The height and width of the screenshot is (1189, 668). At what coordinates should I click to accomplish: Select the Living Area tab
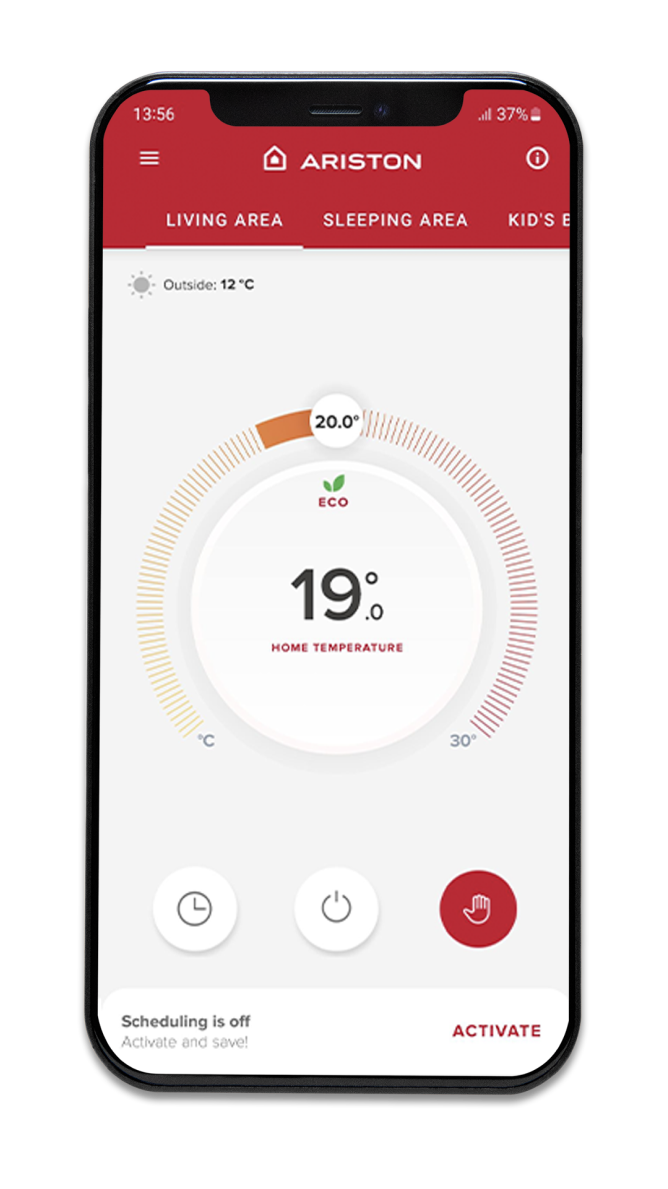[224, 220]
